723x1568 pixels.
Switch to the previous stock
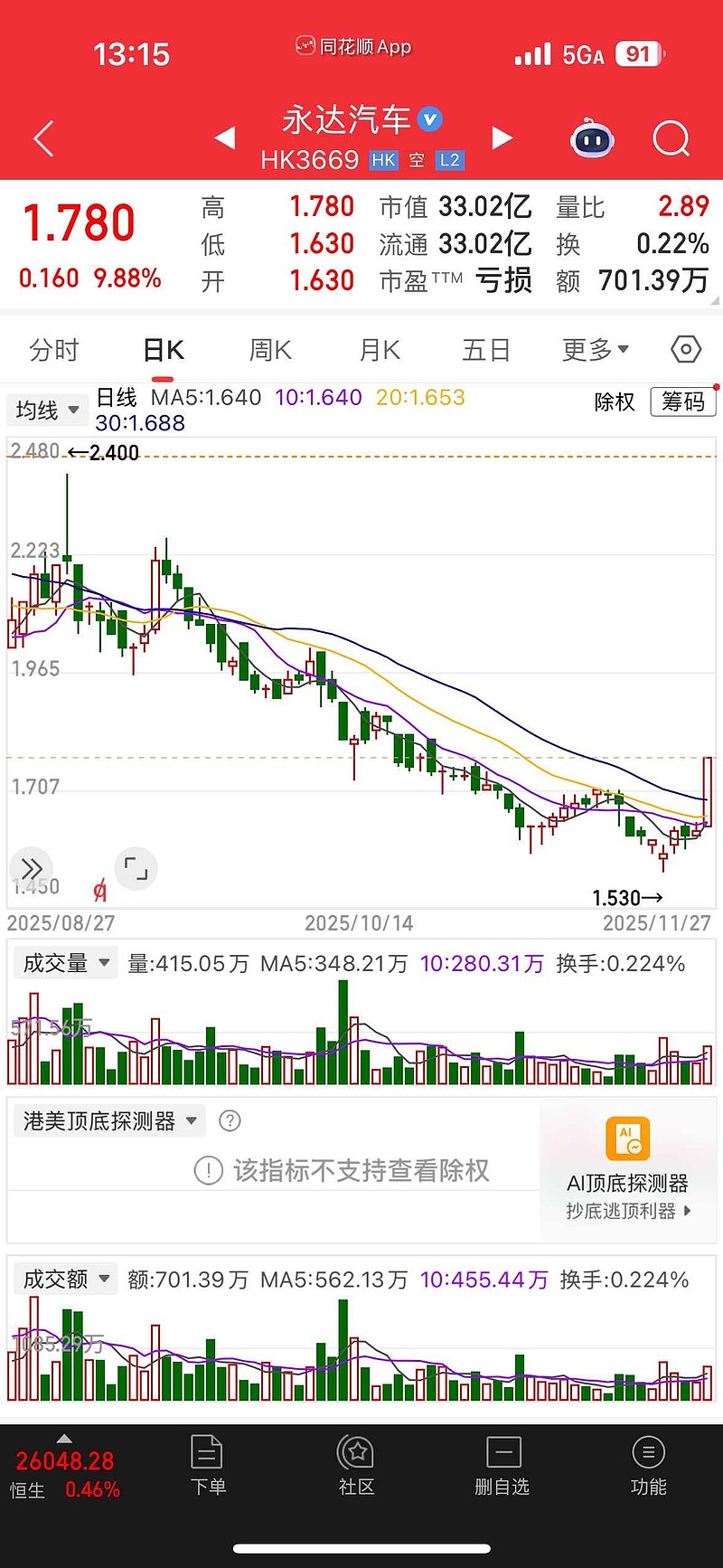click(x=225, y=138)
